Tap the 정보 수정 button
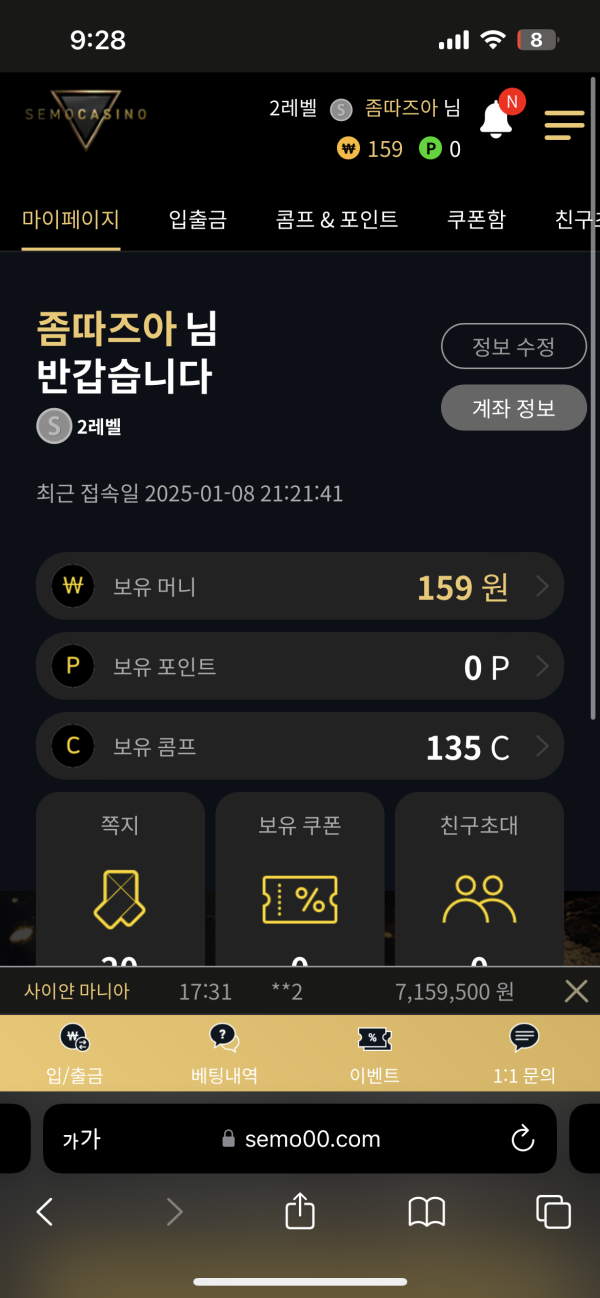 513,347
